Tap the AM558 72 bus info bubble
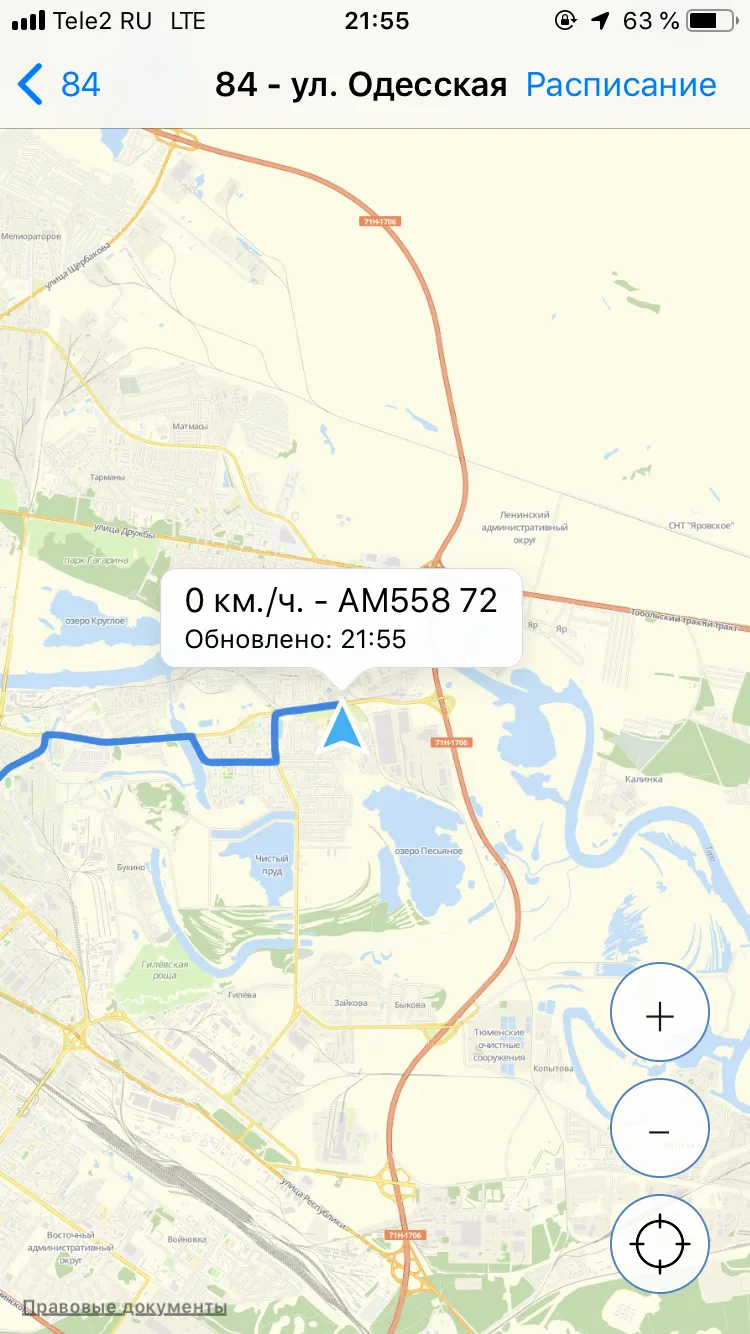750x1334 pixels. pyautogui.click(x=341, y=617)
